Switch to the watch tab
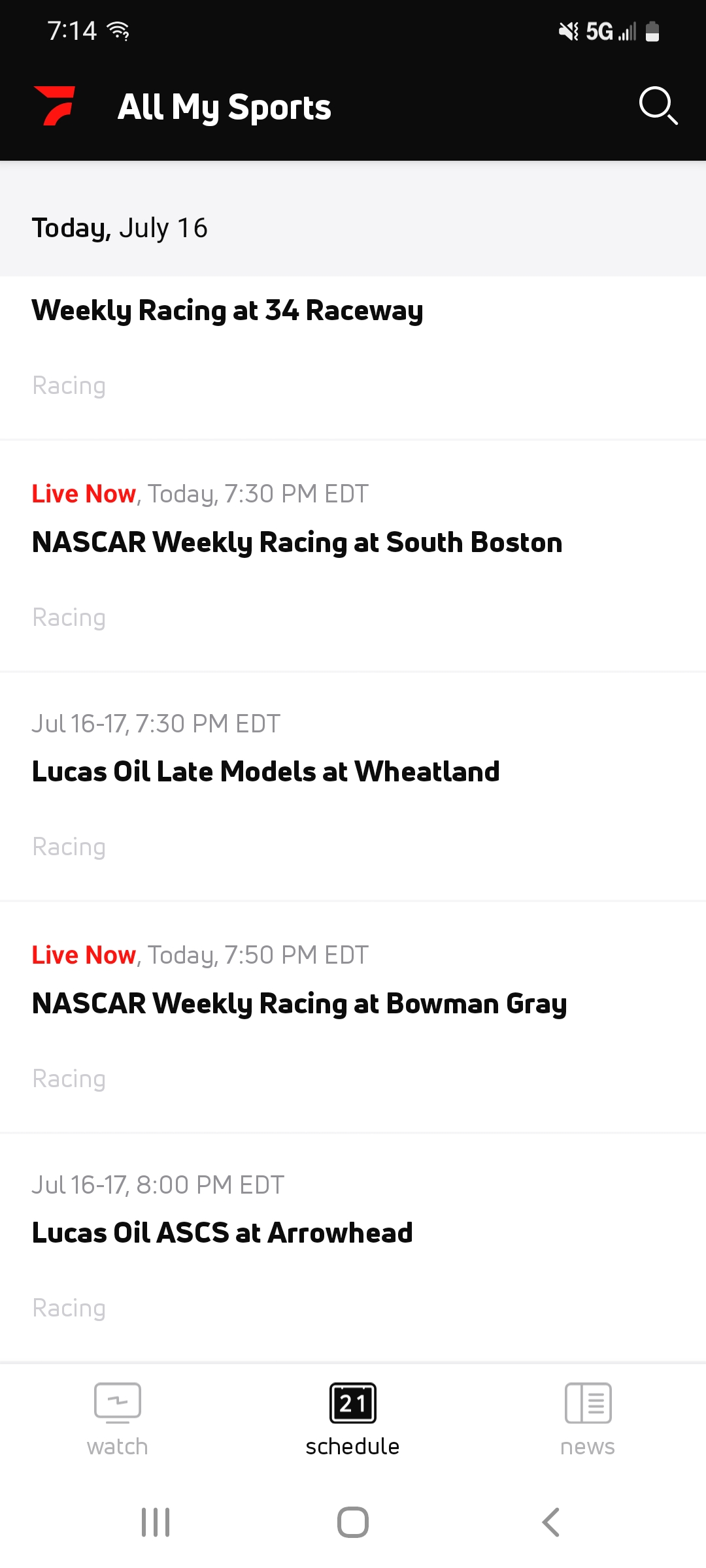Viewport: 706px width, 1568px height. [118, 1419]
